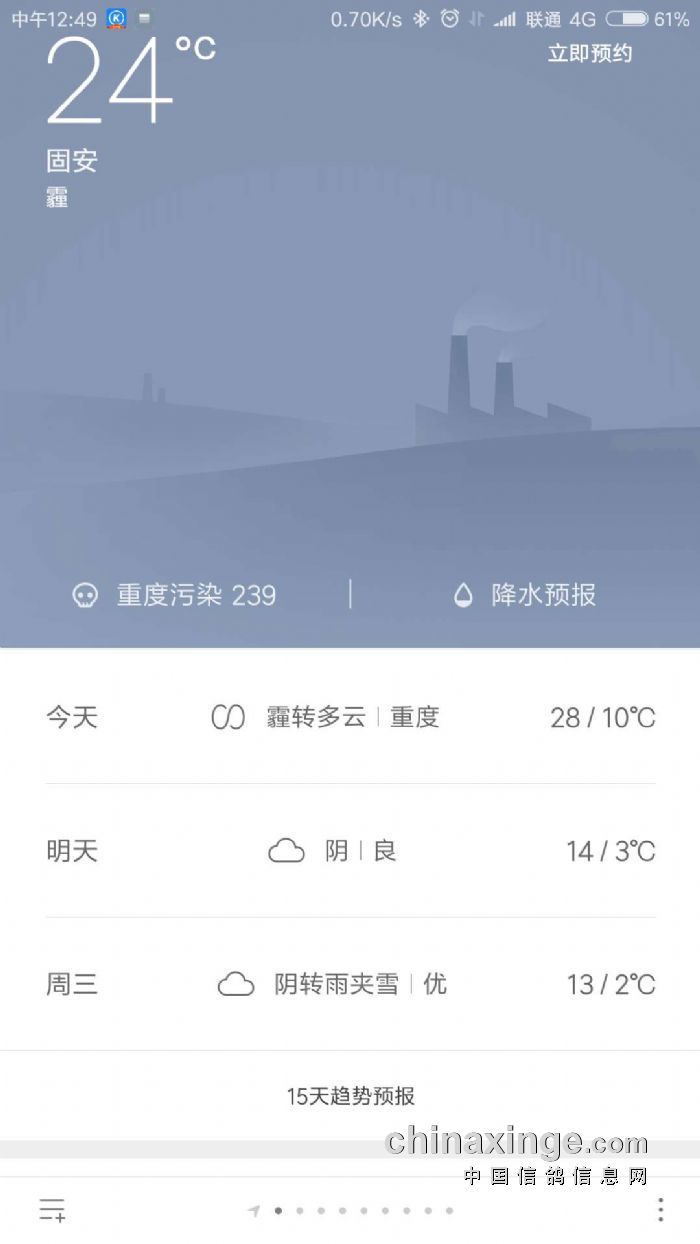Open tomorrow's 明天 forecast row

350,851
